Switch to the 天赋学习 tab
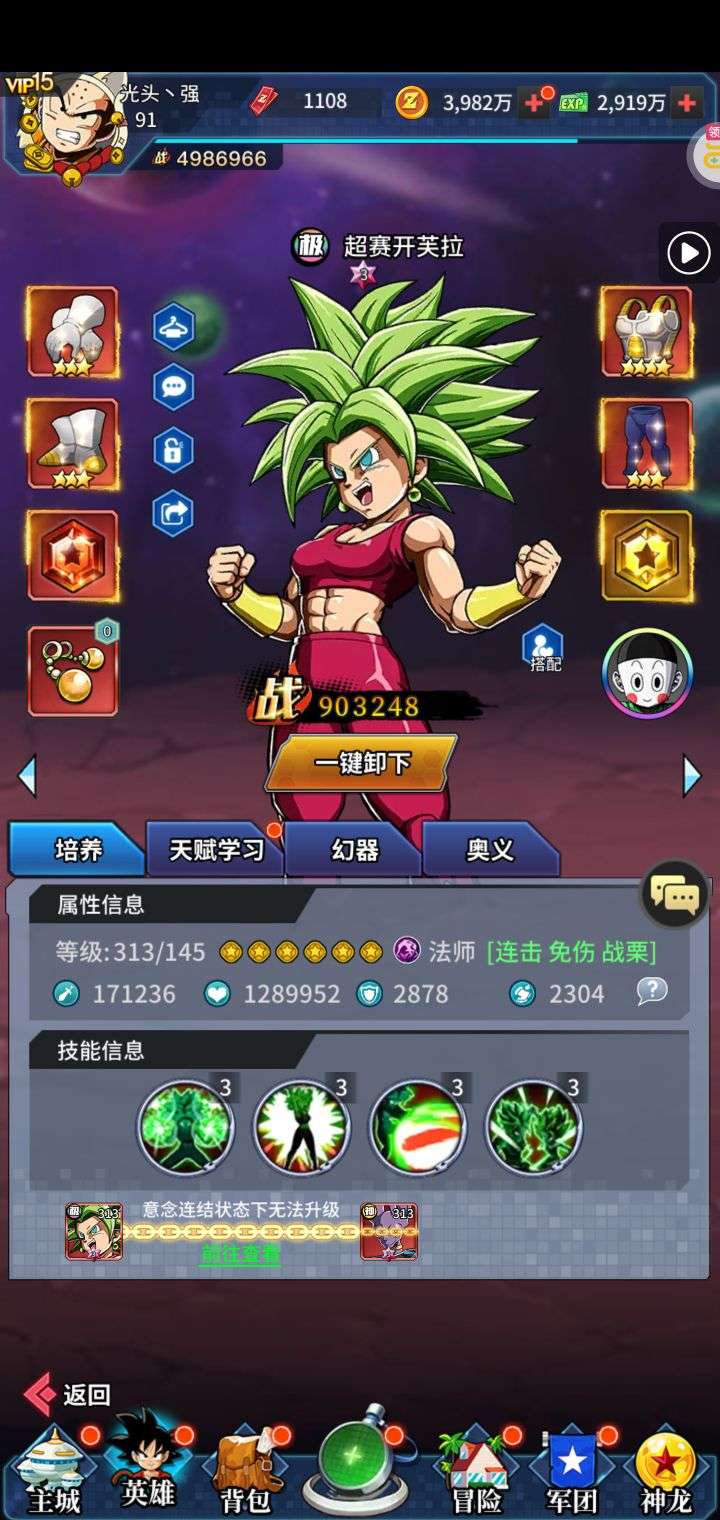The height and width of the screenshot is (1520, 720). coord(216,849)
